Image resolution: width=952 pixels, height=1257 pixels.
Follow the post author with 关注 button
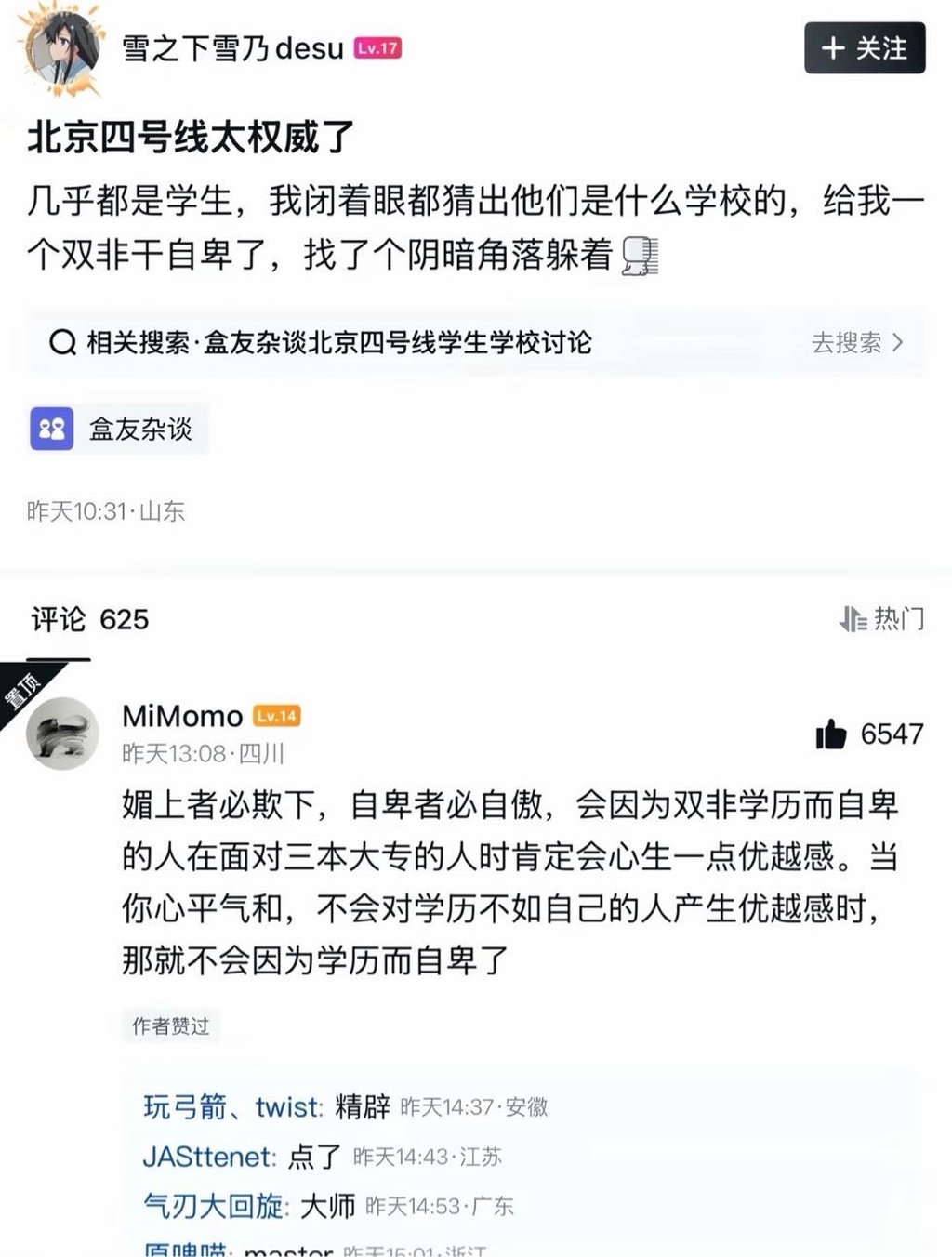pyautogui.click(x=864, y=47)
